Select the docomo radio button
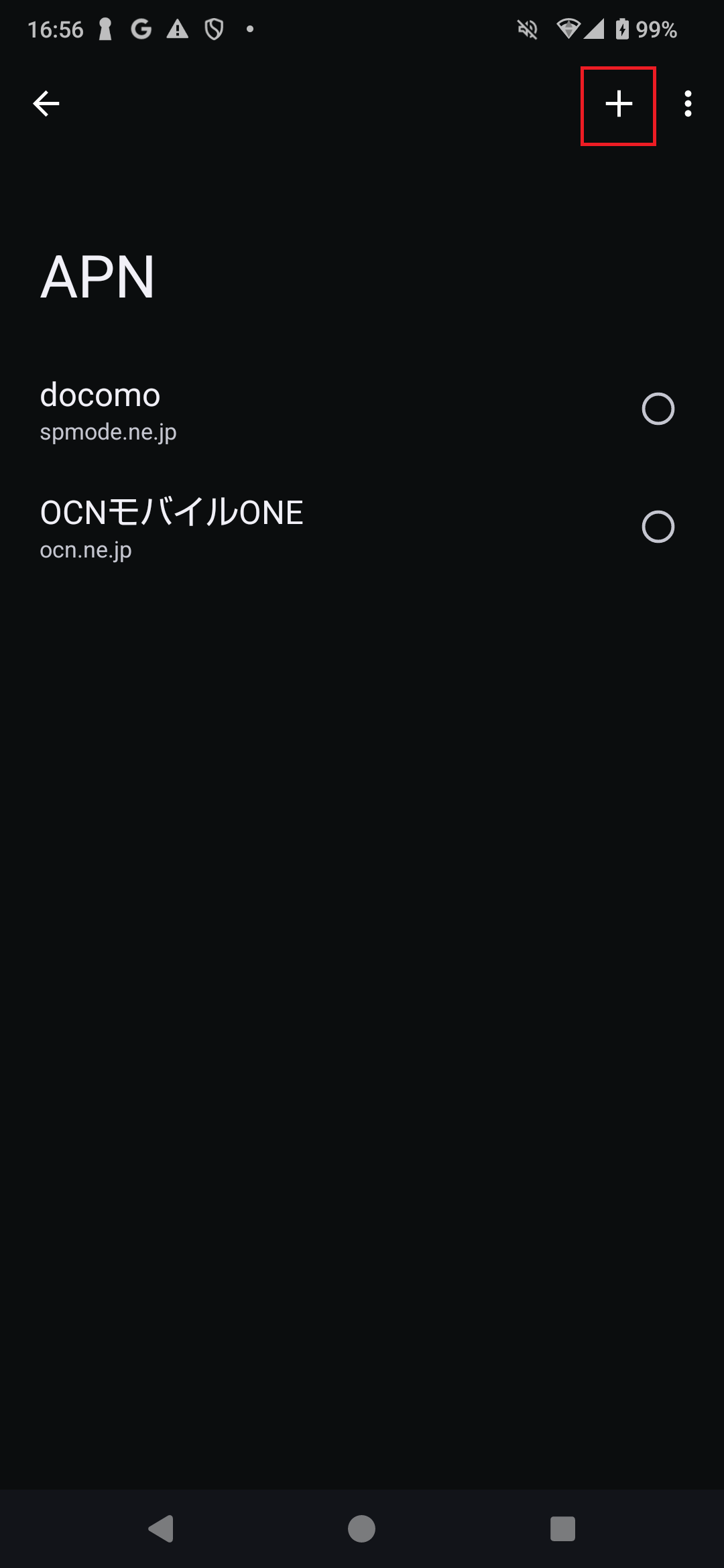The image size is (724, 1568). click(658, 409)
